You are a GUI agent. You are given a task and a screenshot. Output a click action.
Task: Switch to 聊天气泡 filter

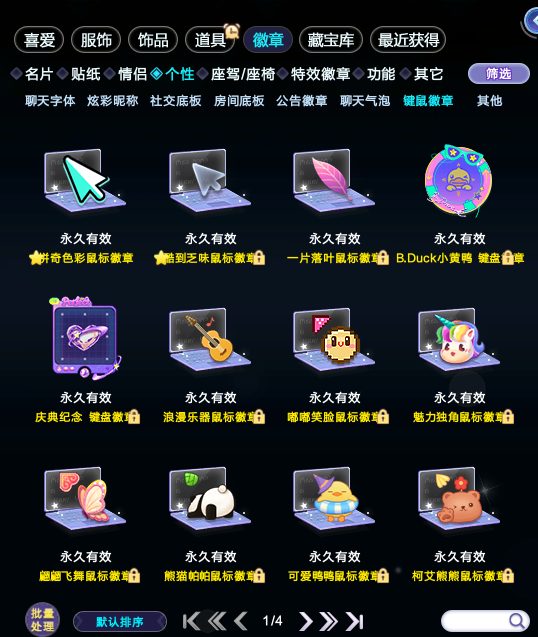[365, 100]
